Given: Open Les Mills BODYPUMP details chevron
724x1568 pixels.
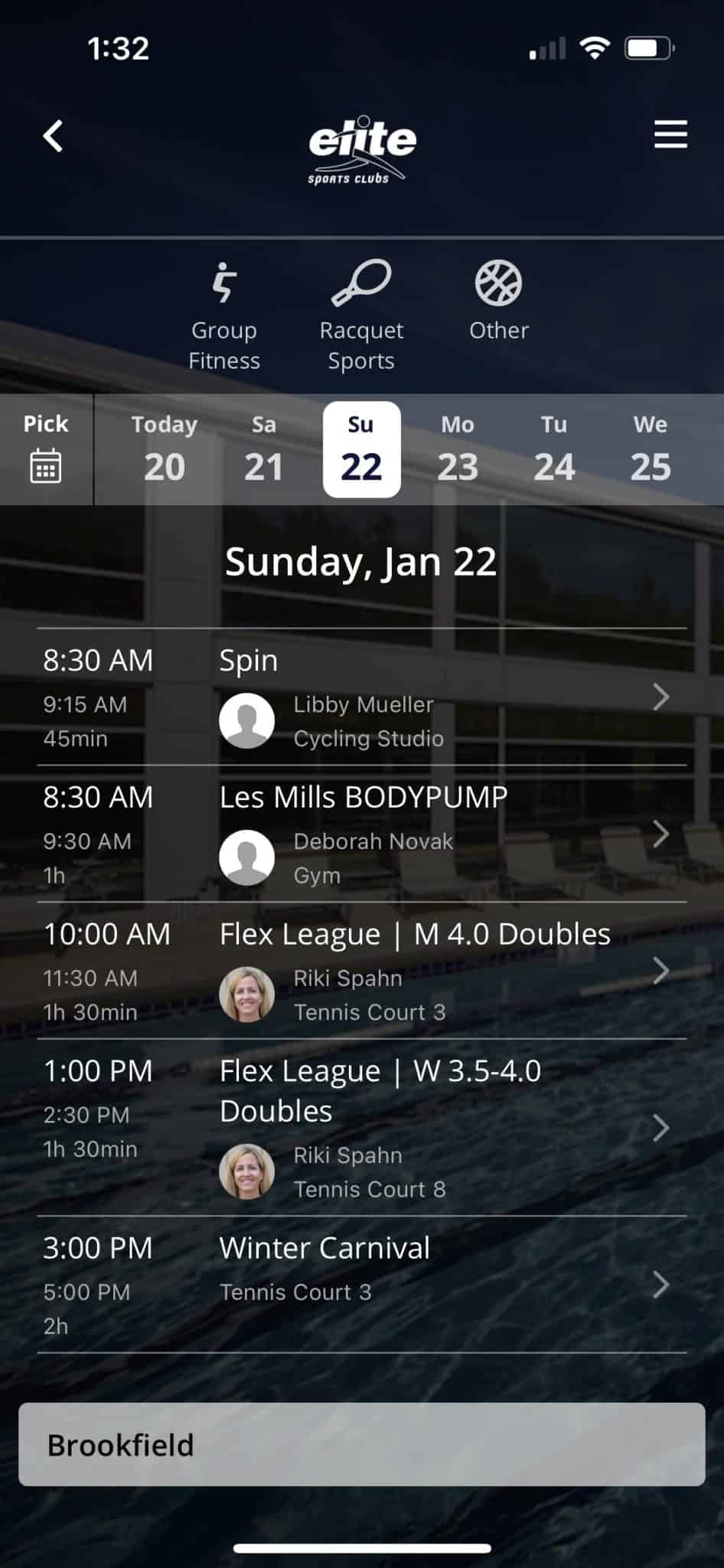Looking at the screenshot, I should coord(661,835).
